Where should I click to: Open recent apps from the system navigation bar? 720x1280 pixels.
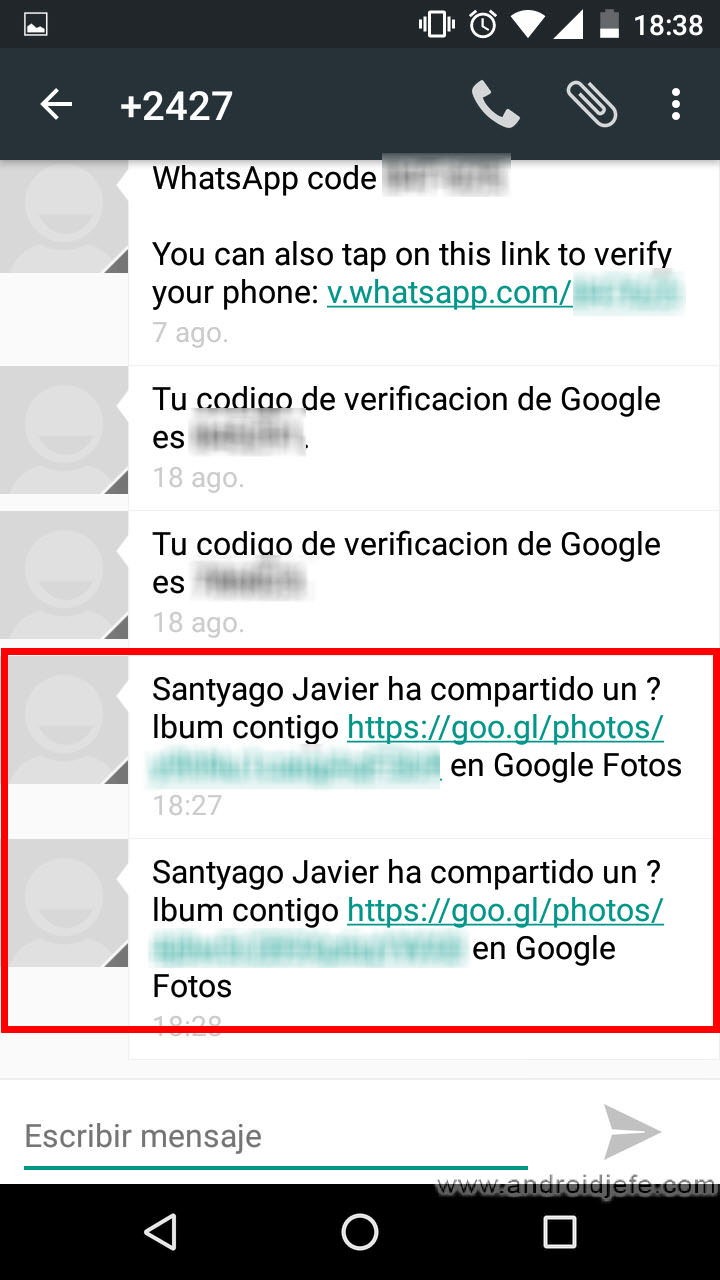tap(559, 1232)
